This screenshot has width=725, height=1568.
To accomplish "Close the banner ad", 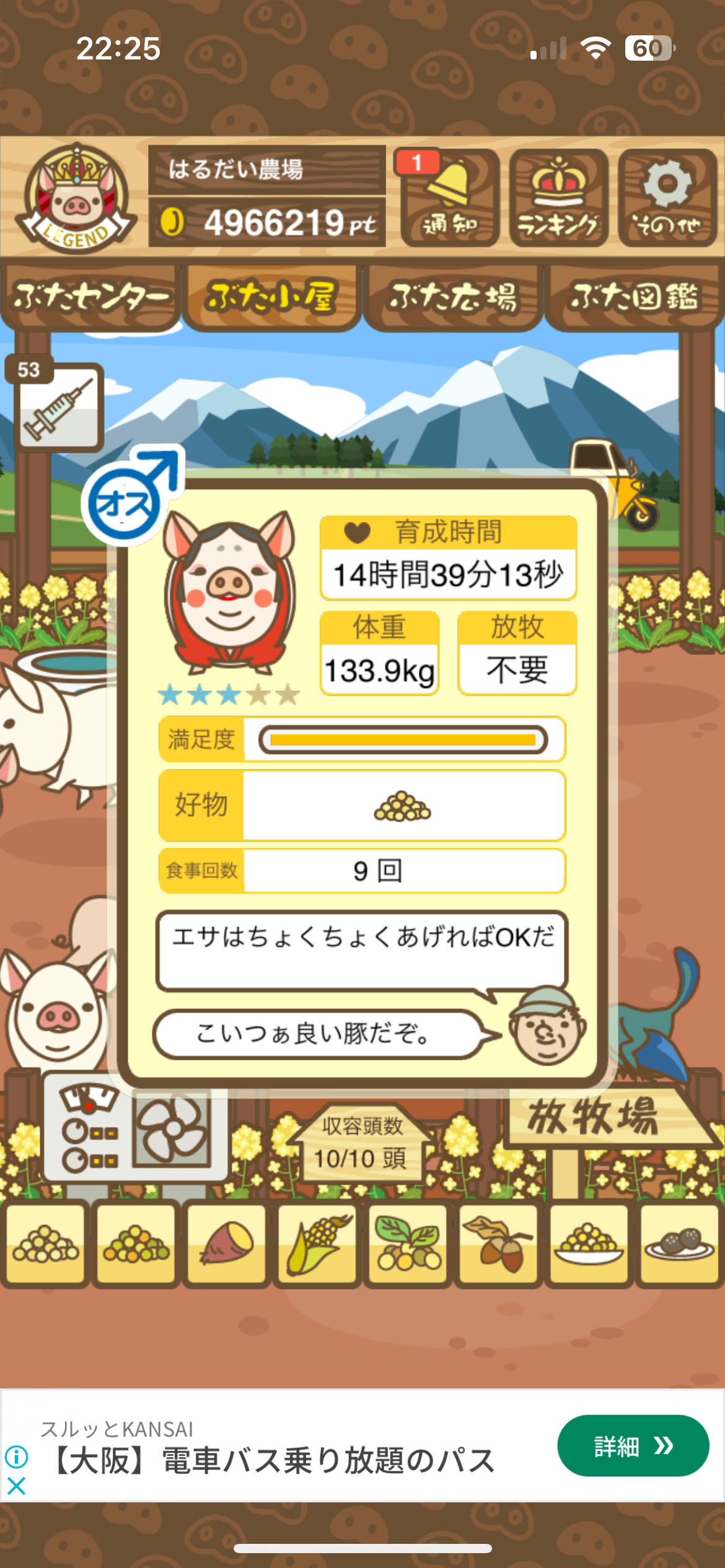I will click(x=17, y=1486).
